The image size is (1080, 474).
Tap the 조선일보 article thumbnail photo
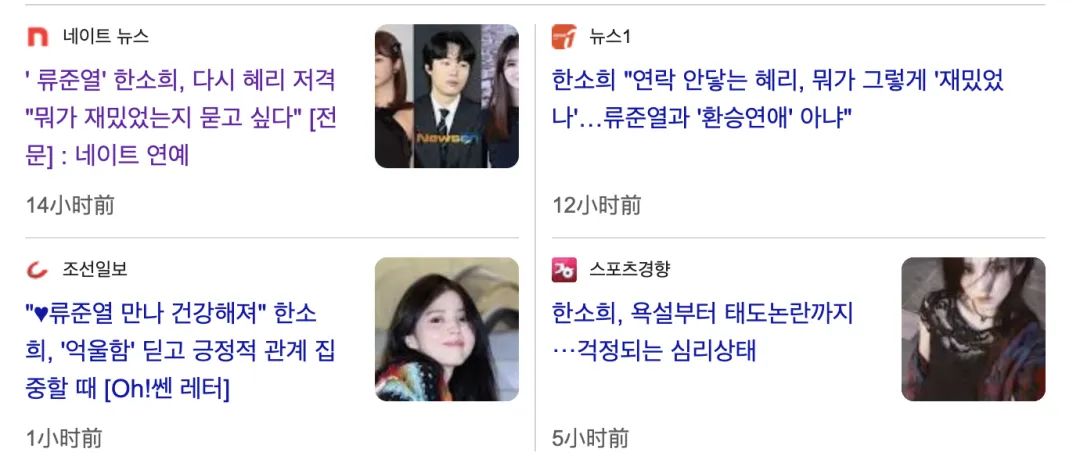446,329
